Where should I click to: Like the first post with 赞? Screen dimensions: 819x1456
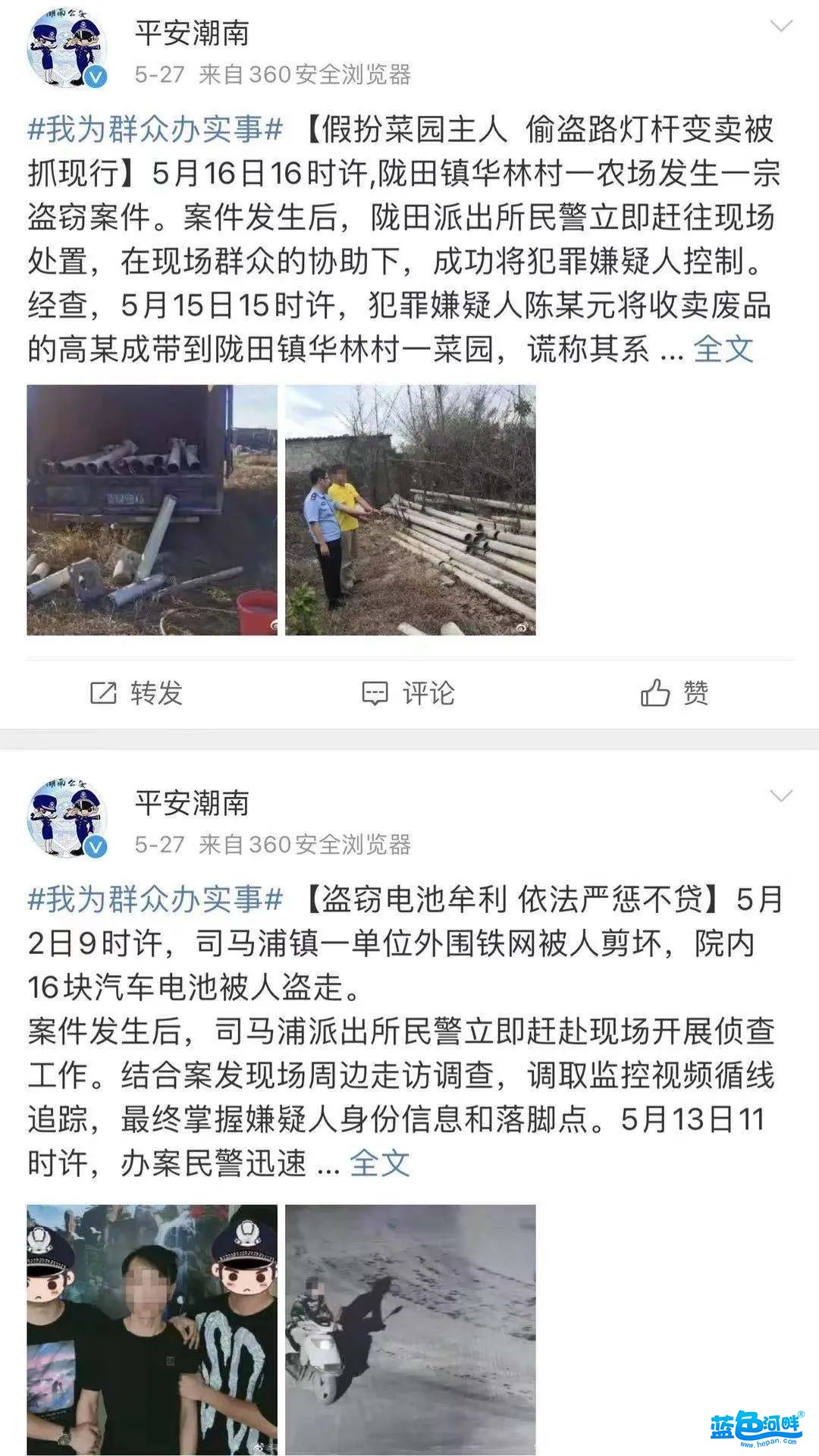pos(675,693)
